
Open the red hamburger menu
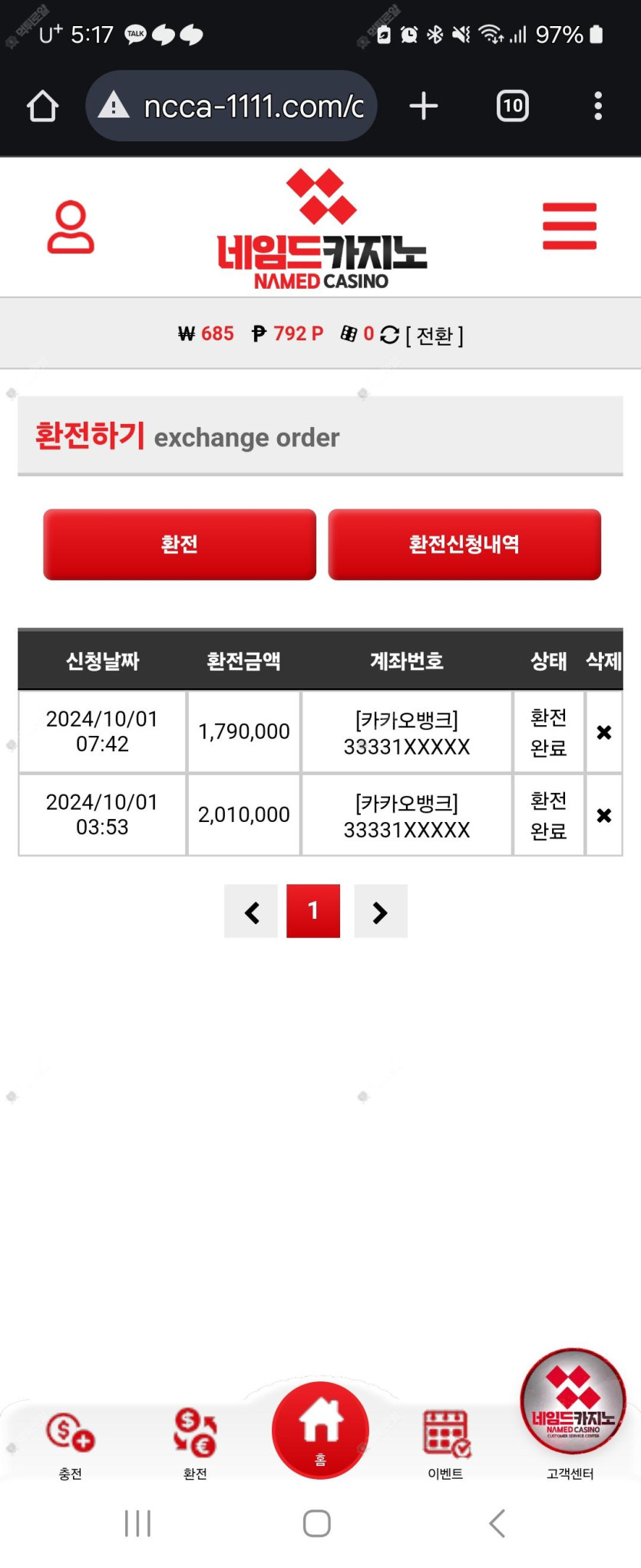569,226
